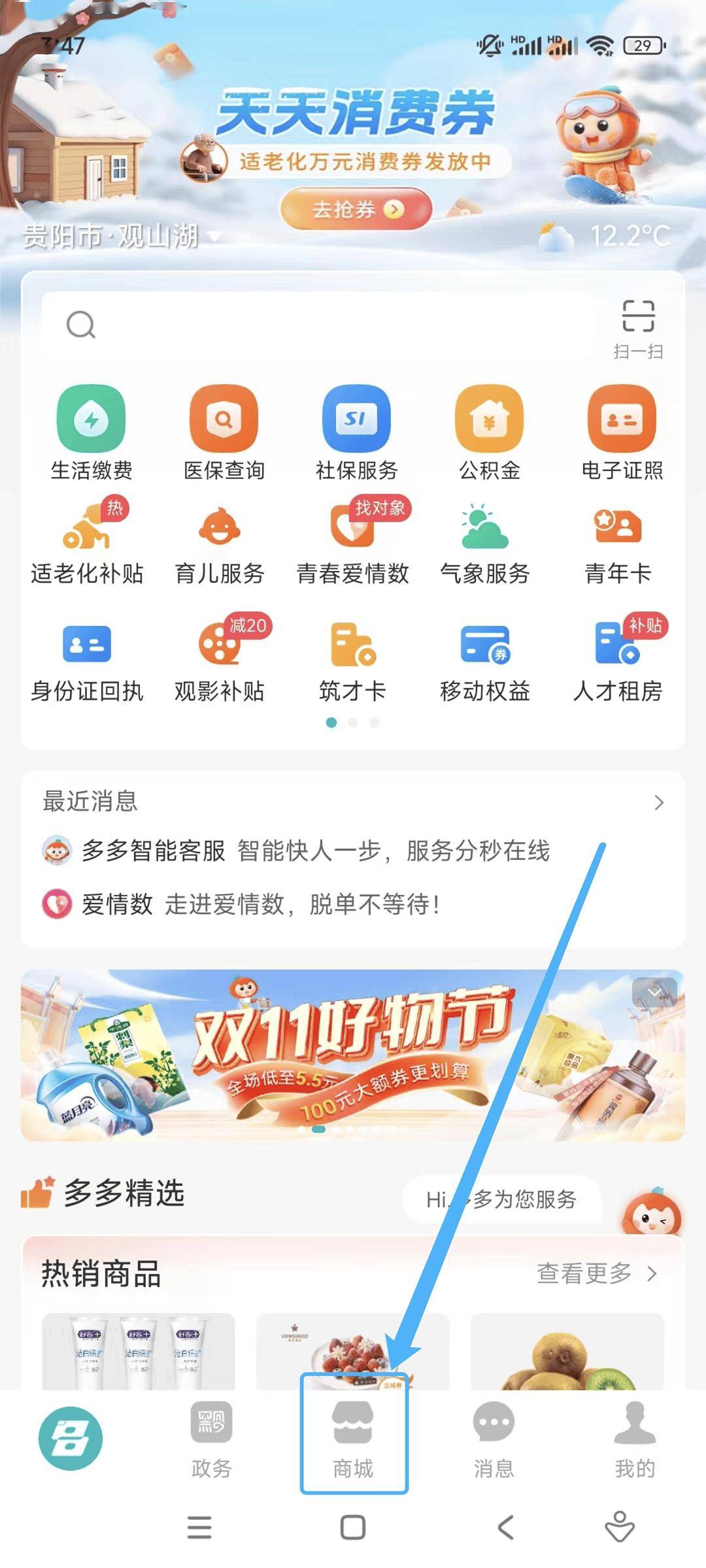Image resolution: width=706 pixels, height=1568 pixels.
Task: Switch to the 我的 tab
Action: [x=634, y=1439]
